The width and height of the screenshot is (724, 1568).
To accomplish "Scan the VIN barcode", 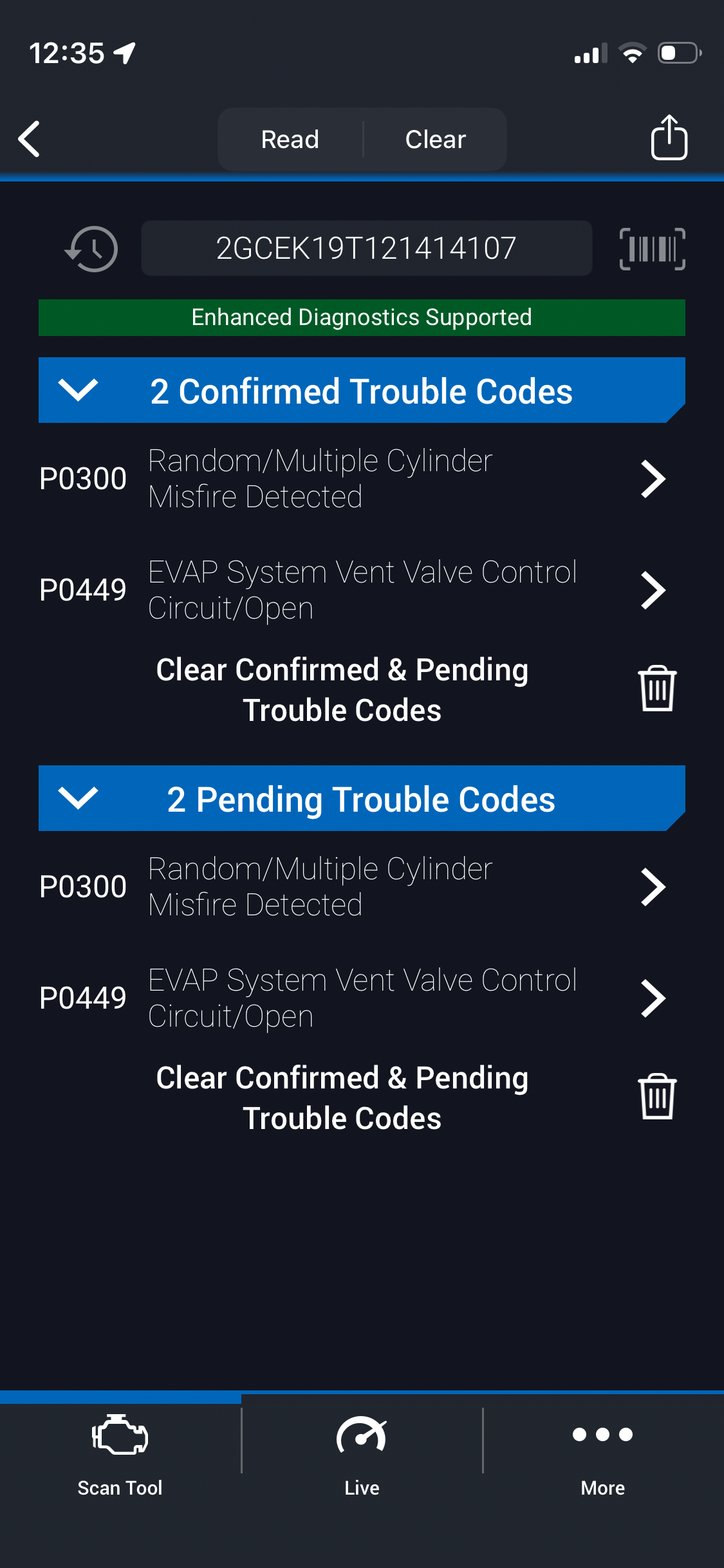I will tap(652, 248).
